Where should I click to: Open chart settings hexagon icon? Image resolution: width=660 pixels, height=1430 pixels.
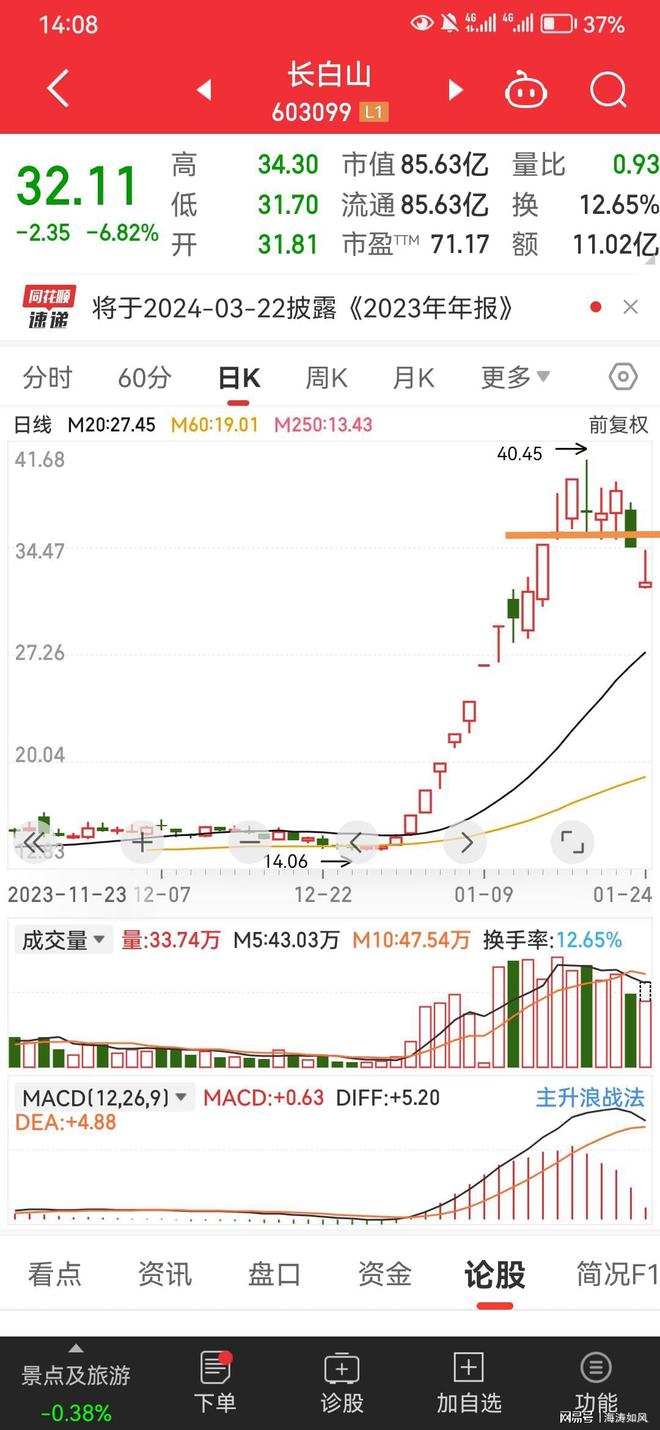pyautogui.click(x=623, y=377)
